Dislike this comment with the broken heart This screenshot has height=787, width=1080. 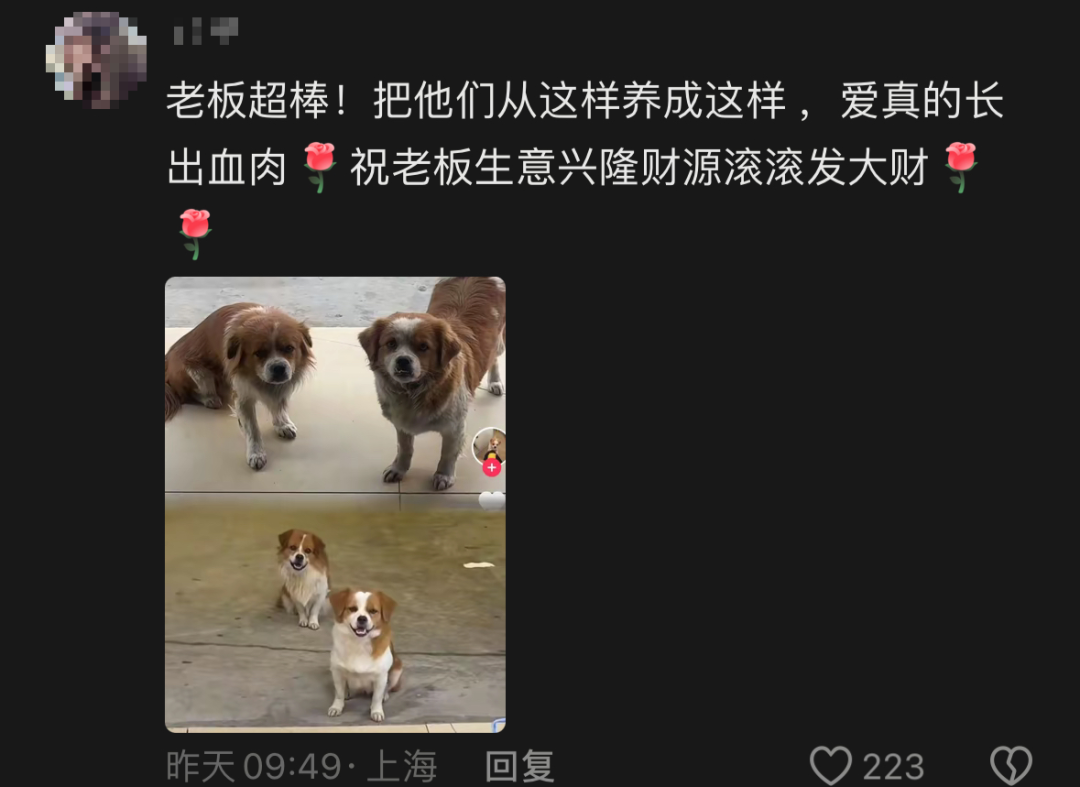point(1010,766)
